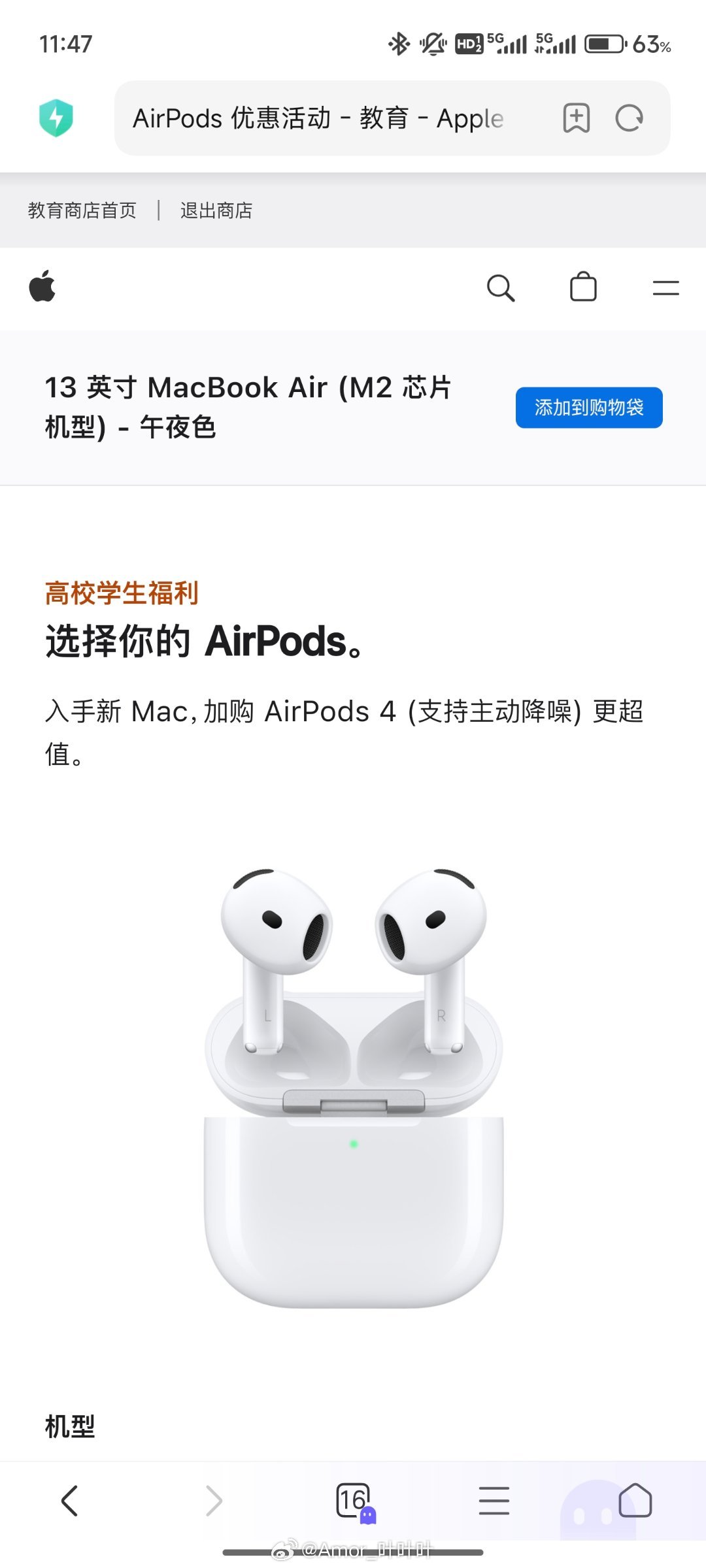This screenshot has width=706, height=1568.
Task: Add this page to bookmarks
Action: (576, 118)
